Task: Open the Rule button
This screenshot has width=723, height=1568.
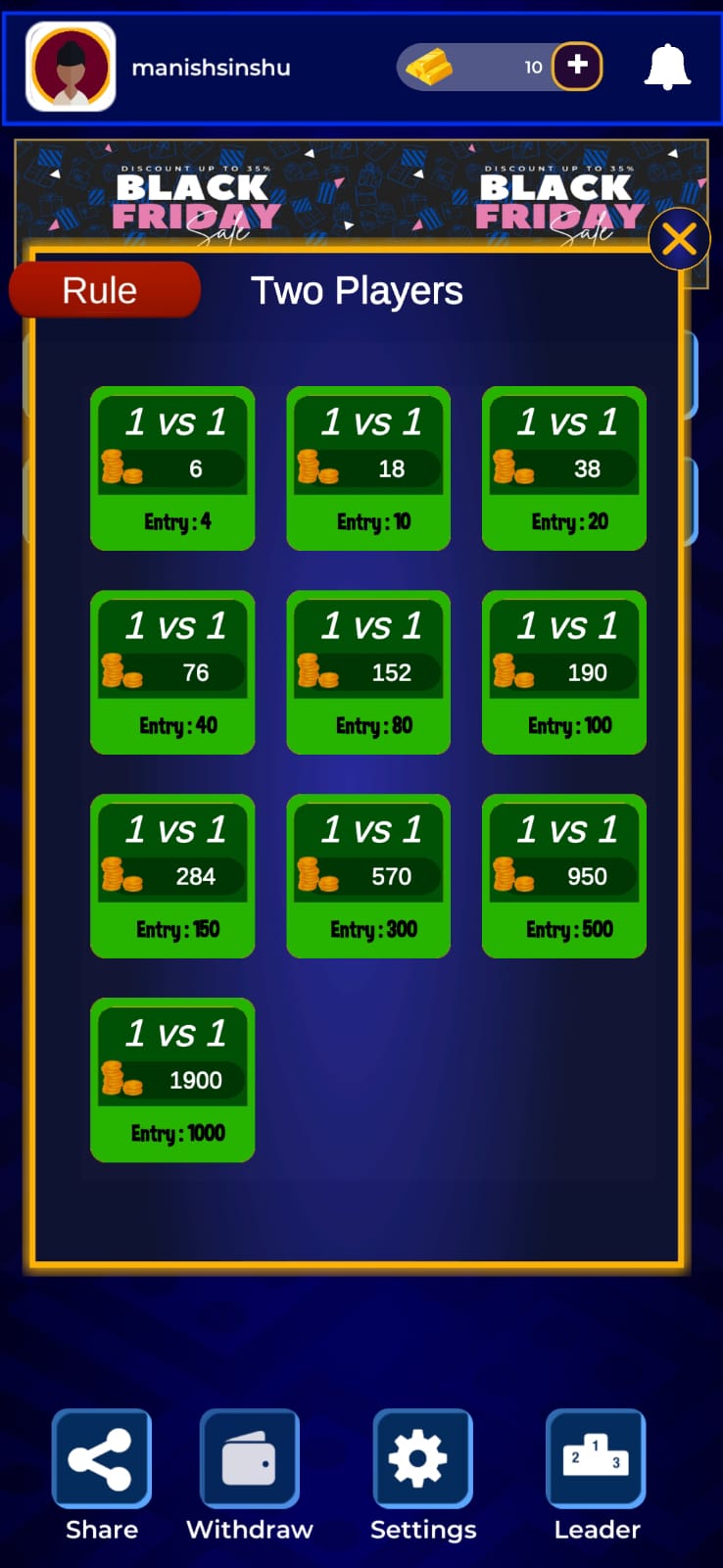Action: coord(105,290)
